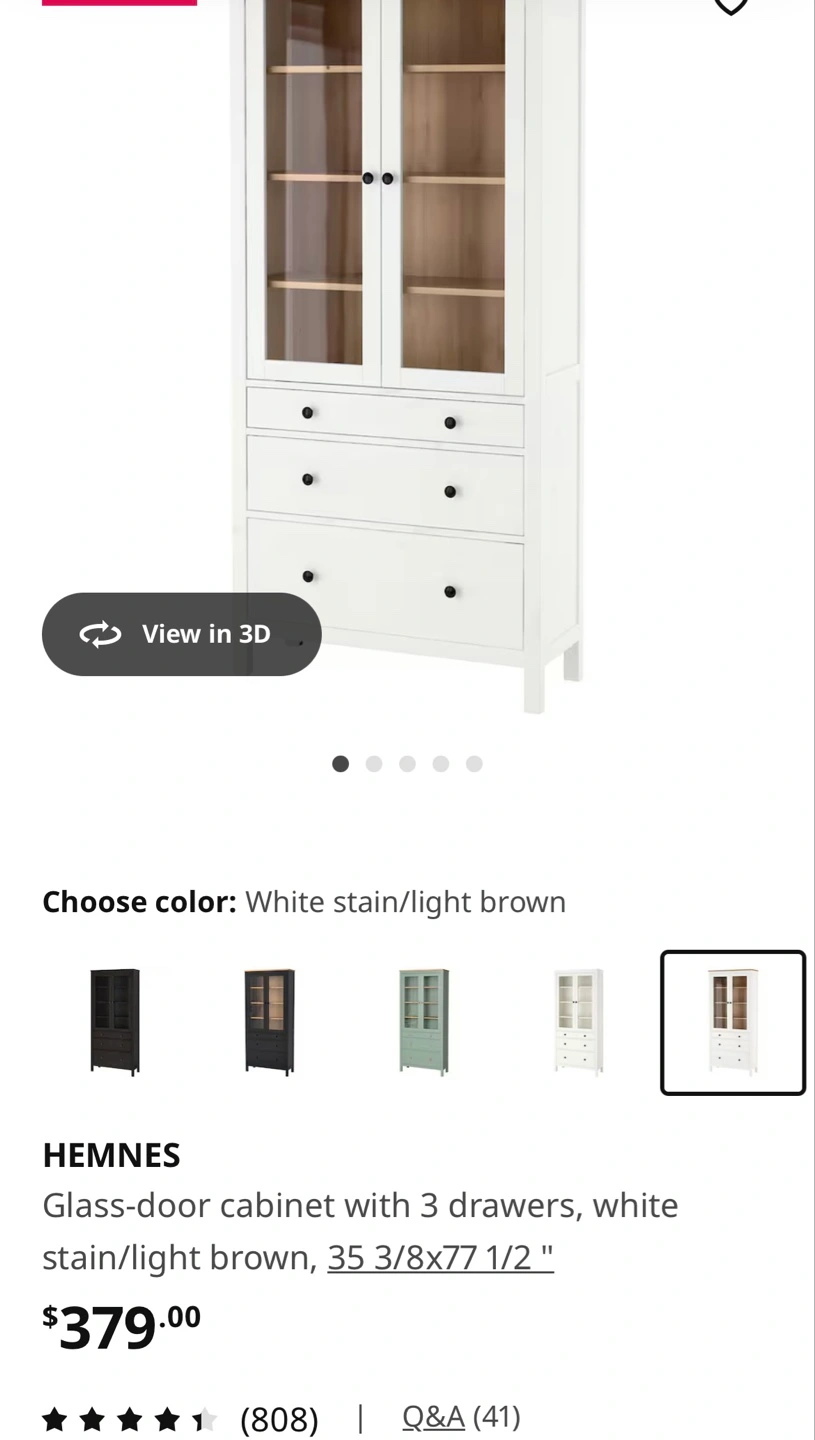The image size is (815, 1440).
Task: Select the all-white stain color swatch
Action: (x=579, y=1022)
